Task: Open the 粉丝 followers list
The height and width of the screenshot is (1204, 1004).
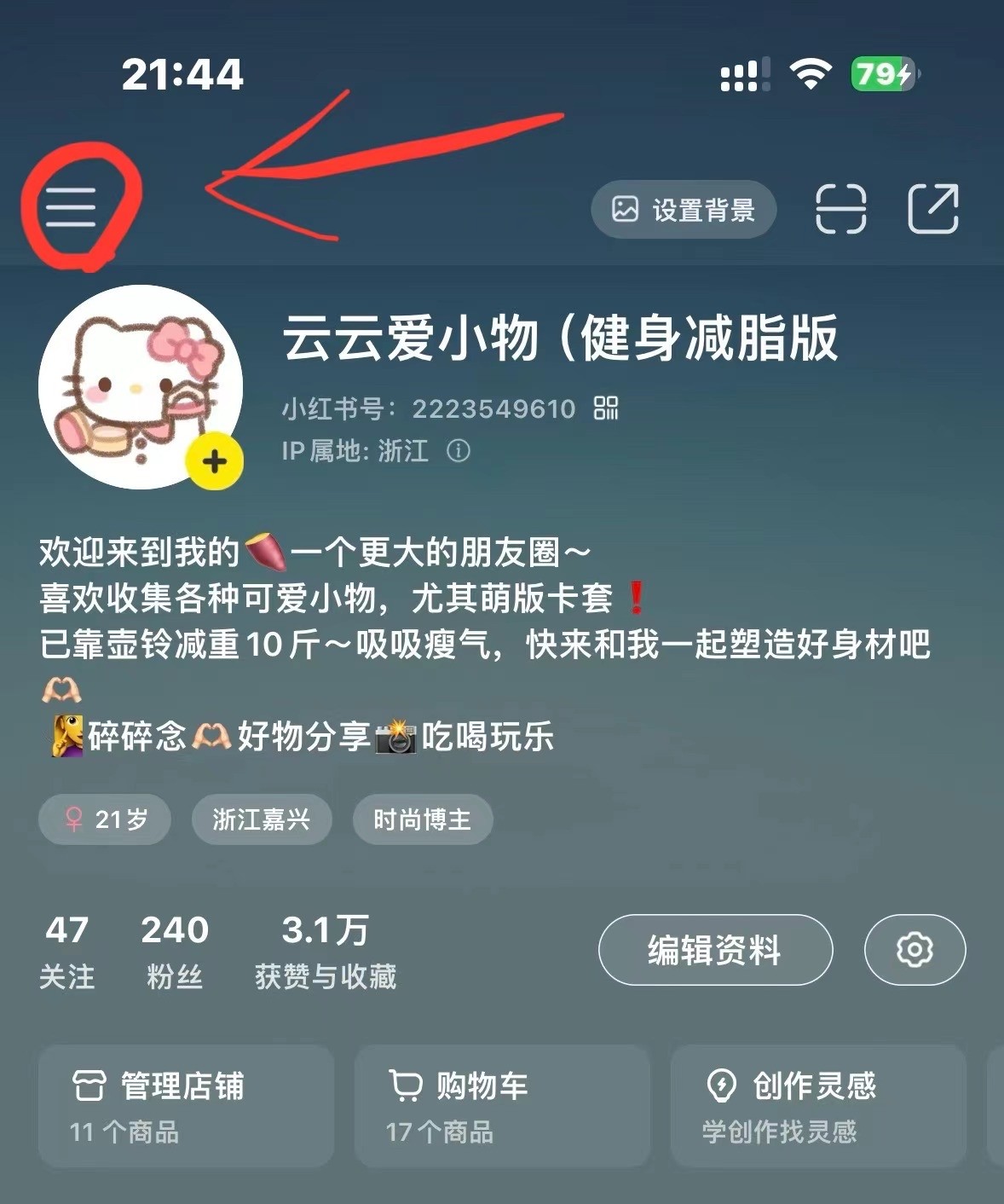Action: pyautogui.click(x=175, y=952)
